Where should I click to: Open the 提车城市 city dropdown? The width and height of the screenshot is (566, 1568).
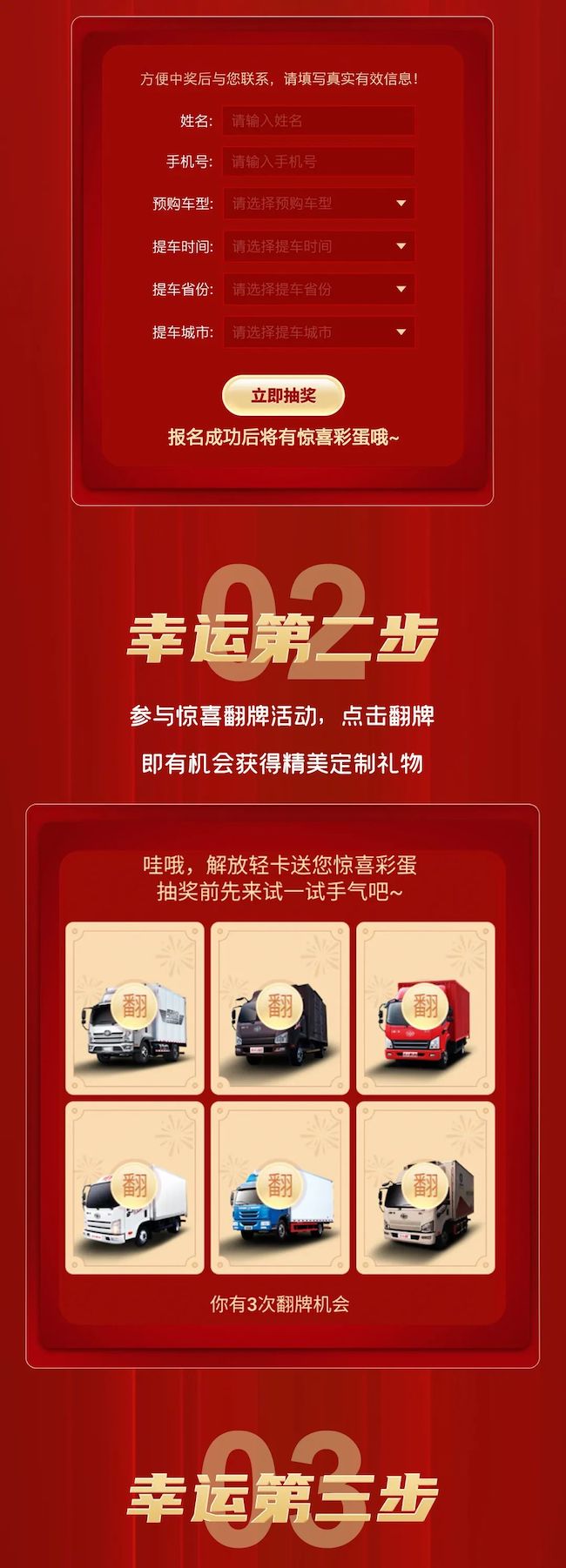tap(318, 332)
